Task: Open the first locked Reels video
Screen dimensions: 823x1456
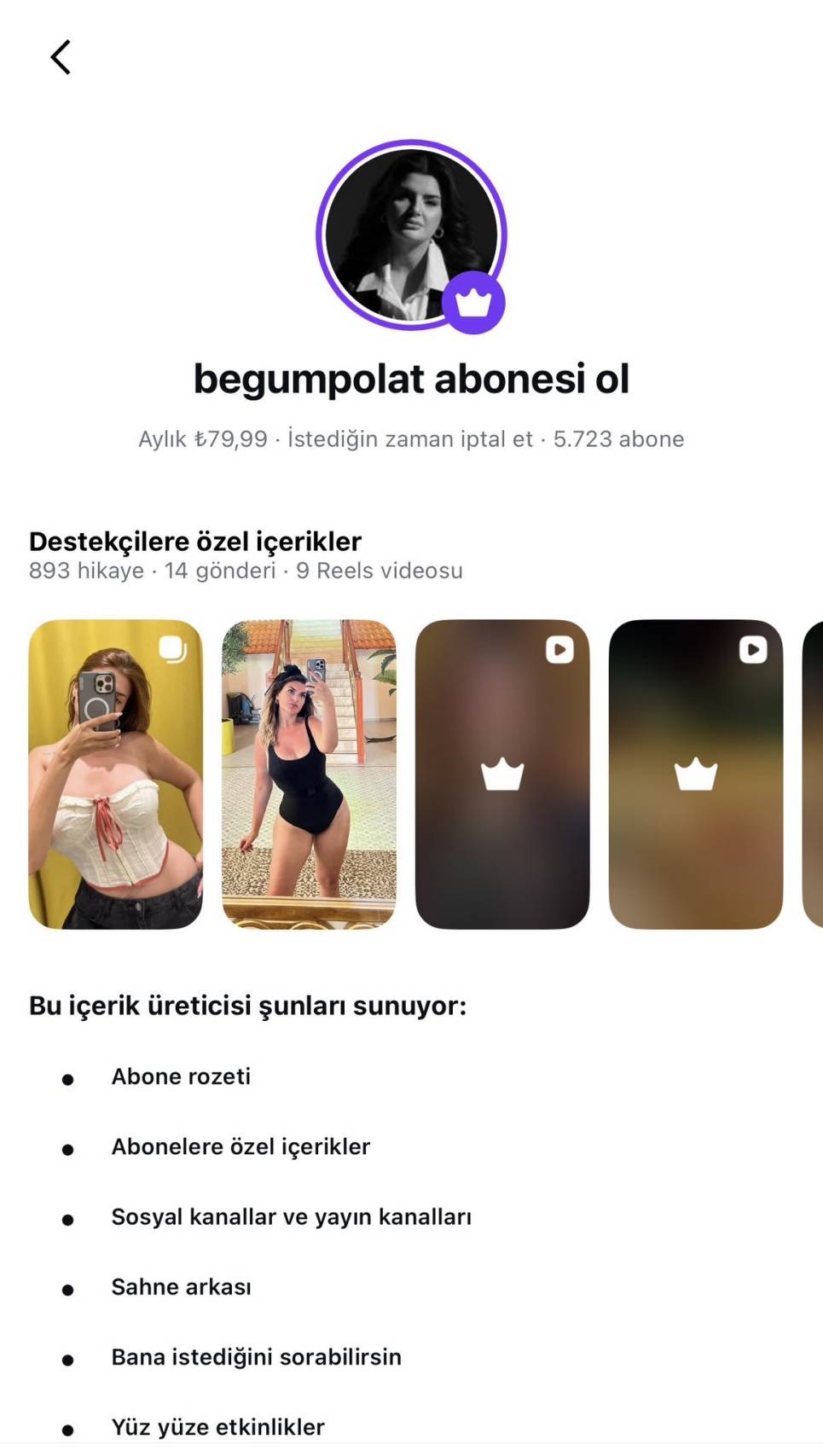Action: click(x=501, y=774)
